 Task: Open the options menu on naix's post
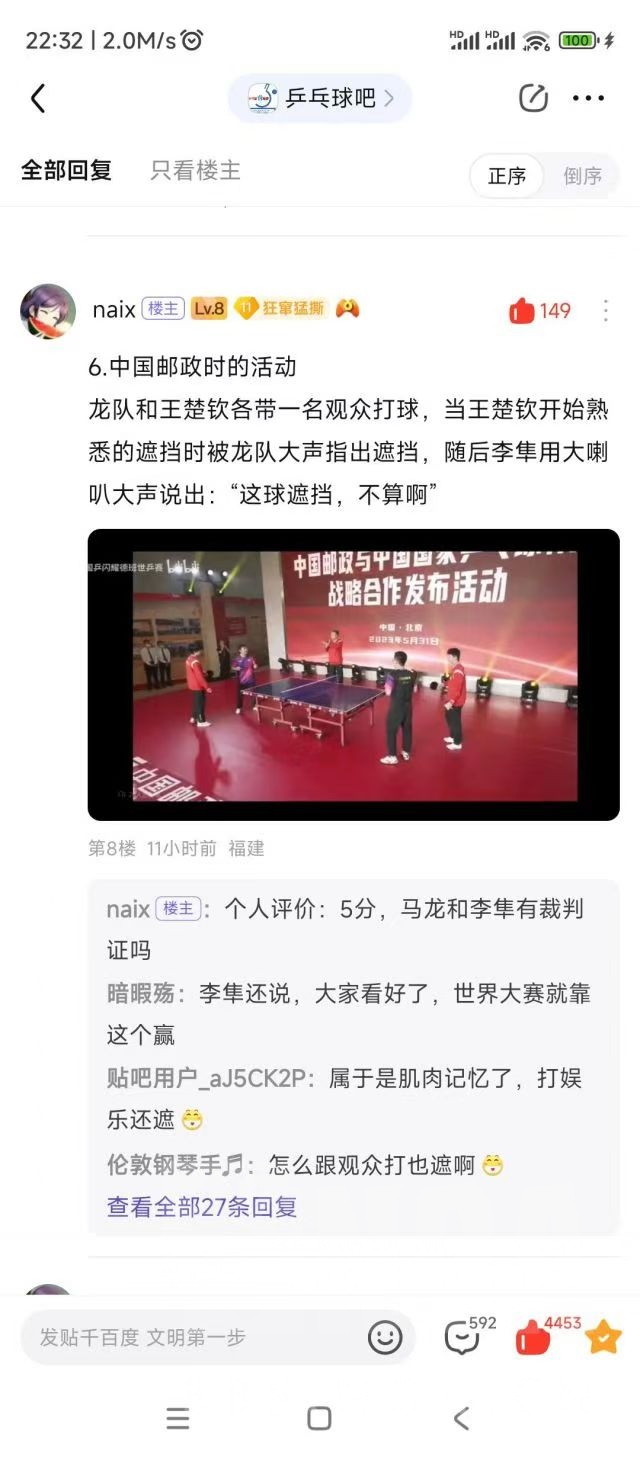point(605,311)
